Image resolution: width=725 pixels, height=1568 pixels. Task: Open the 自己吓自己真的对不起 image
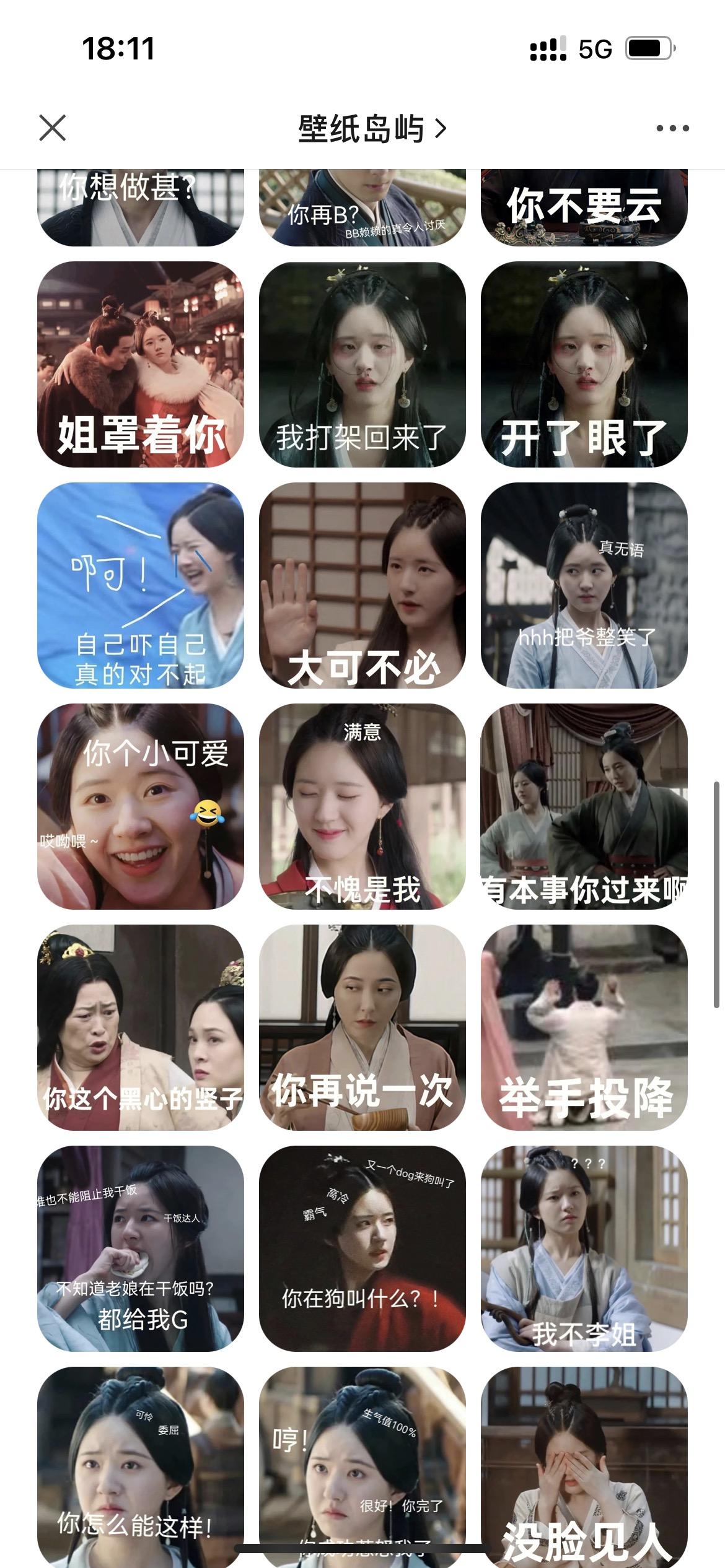[141, 585]
